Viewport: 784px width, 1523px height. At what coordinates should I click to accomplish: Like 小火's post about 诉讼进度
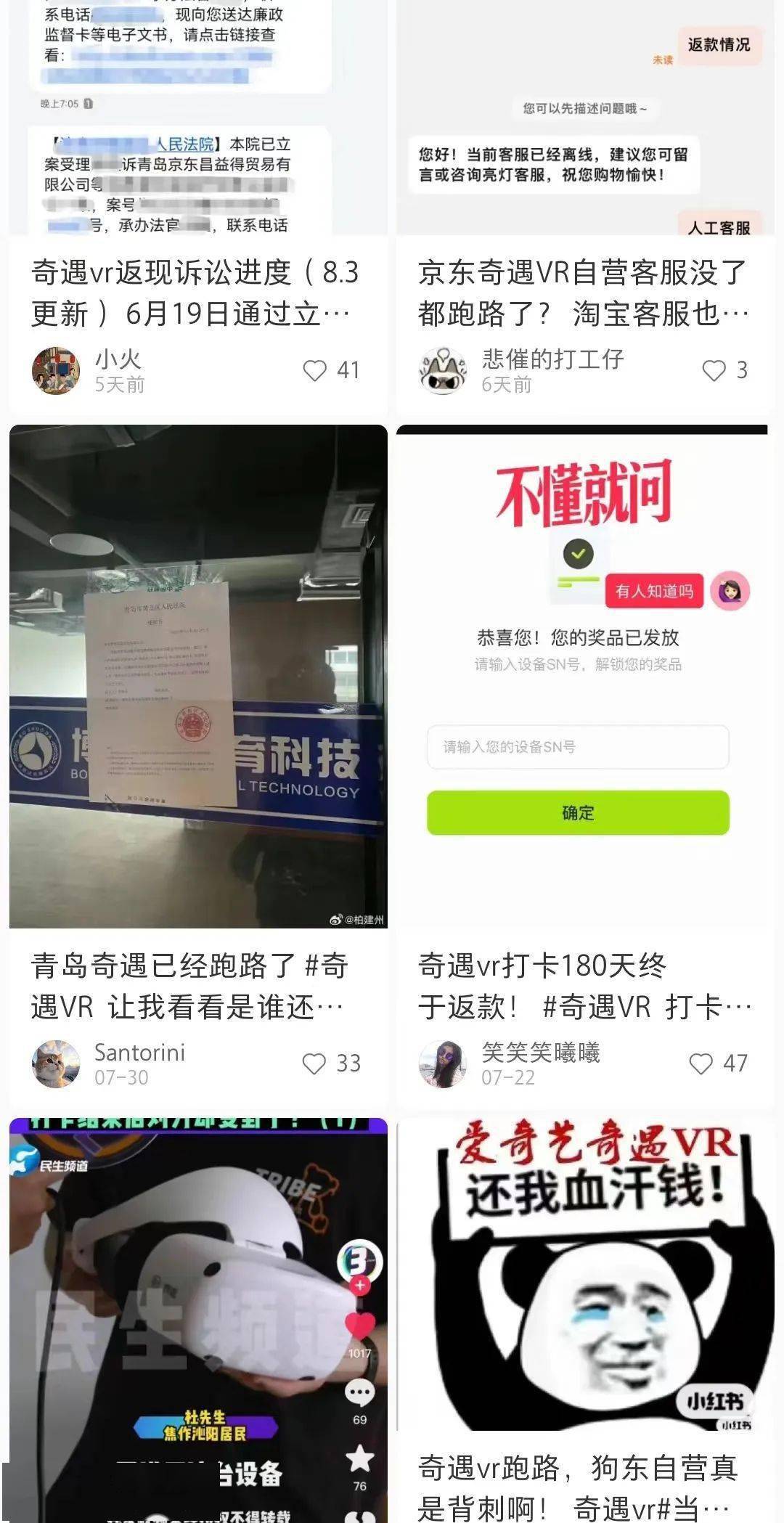[x=315, y=371]
